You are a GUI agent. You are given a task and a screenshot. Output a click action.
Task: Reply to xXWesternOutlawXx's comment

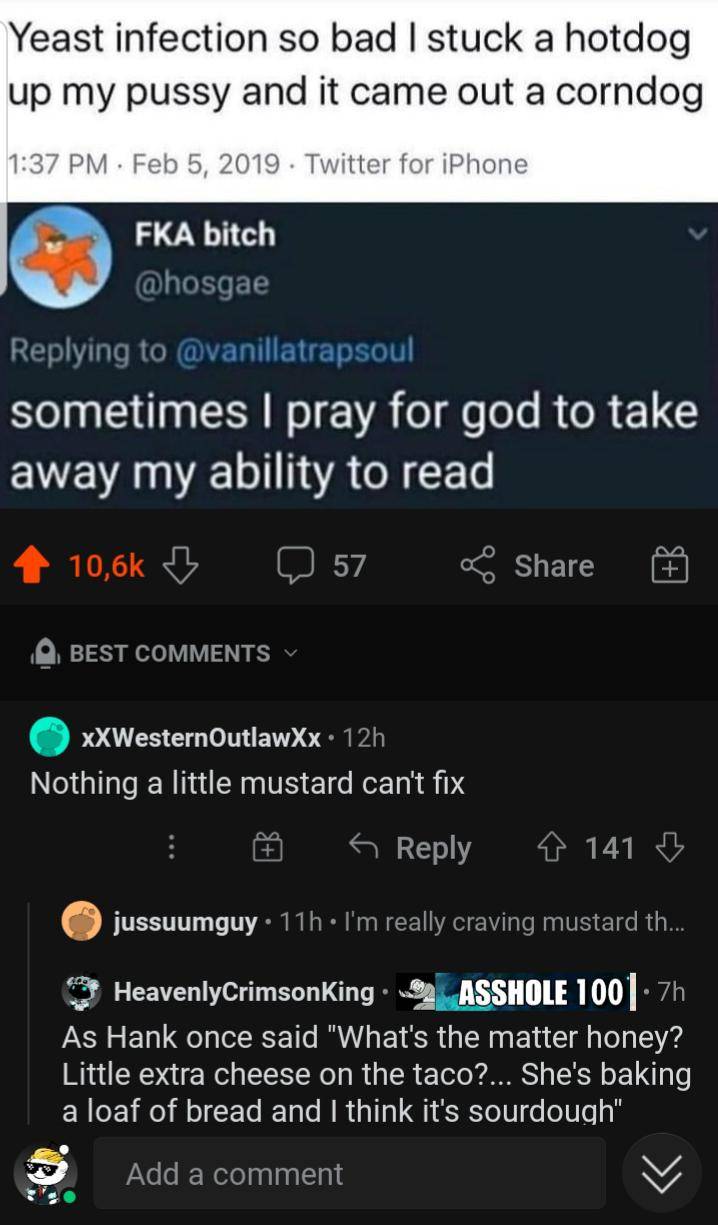click(411, 848)
